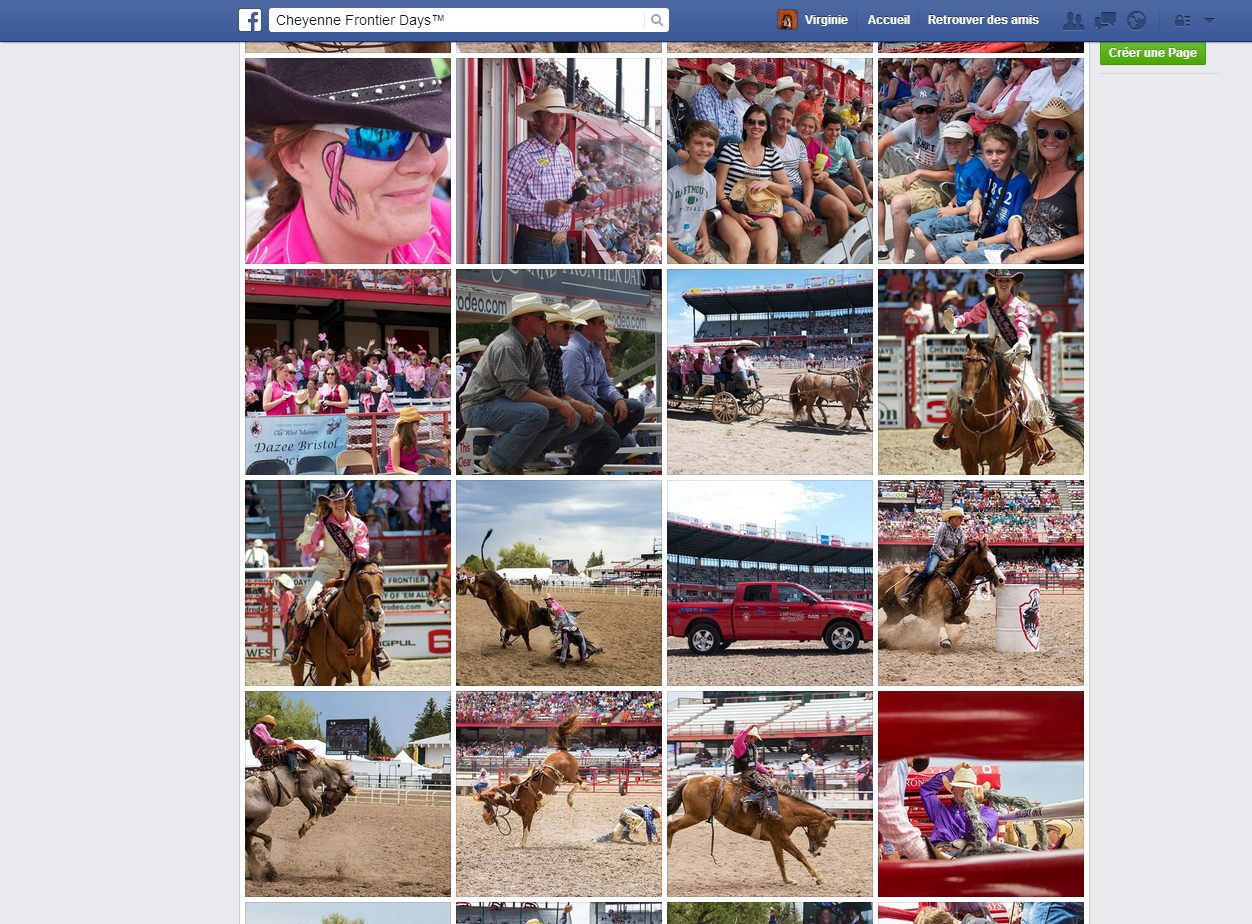
Task: Open the notifications globe icon
Action: click(1136, 20)
